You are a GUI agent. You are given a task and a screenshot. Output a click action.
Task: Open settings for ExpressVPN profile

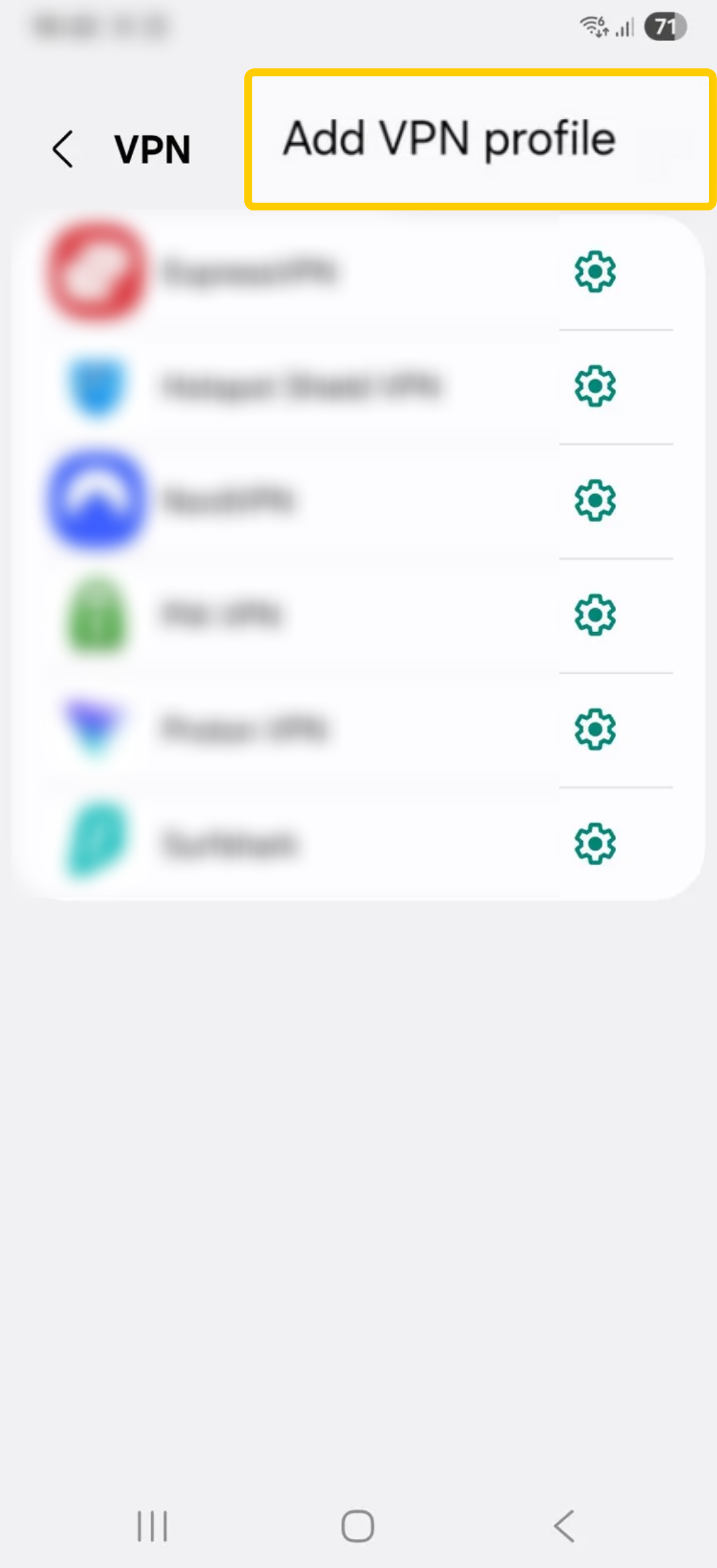594,272
